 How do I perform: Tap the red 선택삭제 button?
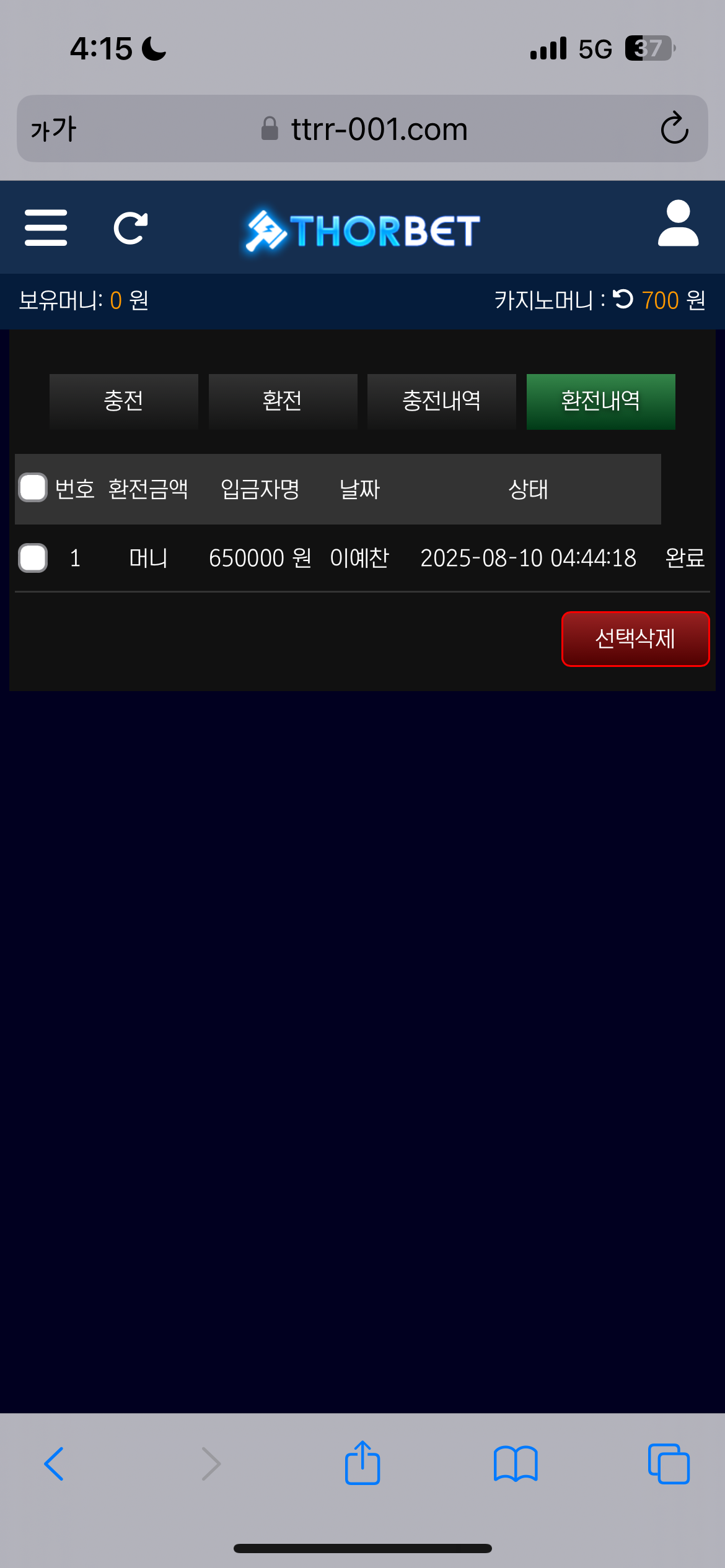(x=635, y=638)
